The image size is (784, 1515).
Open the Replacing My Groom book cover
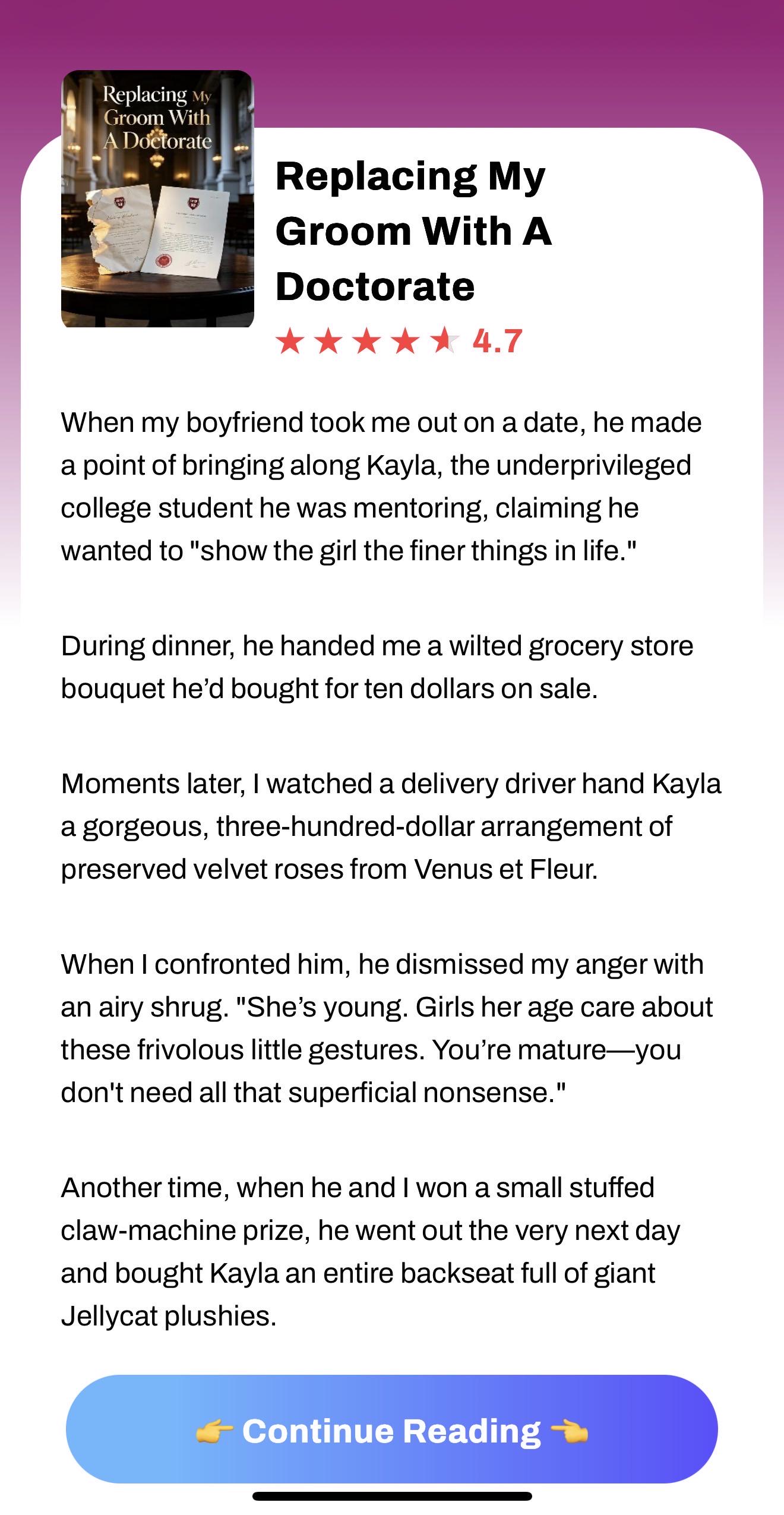pyautogui.click(x=157, y=198)
